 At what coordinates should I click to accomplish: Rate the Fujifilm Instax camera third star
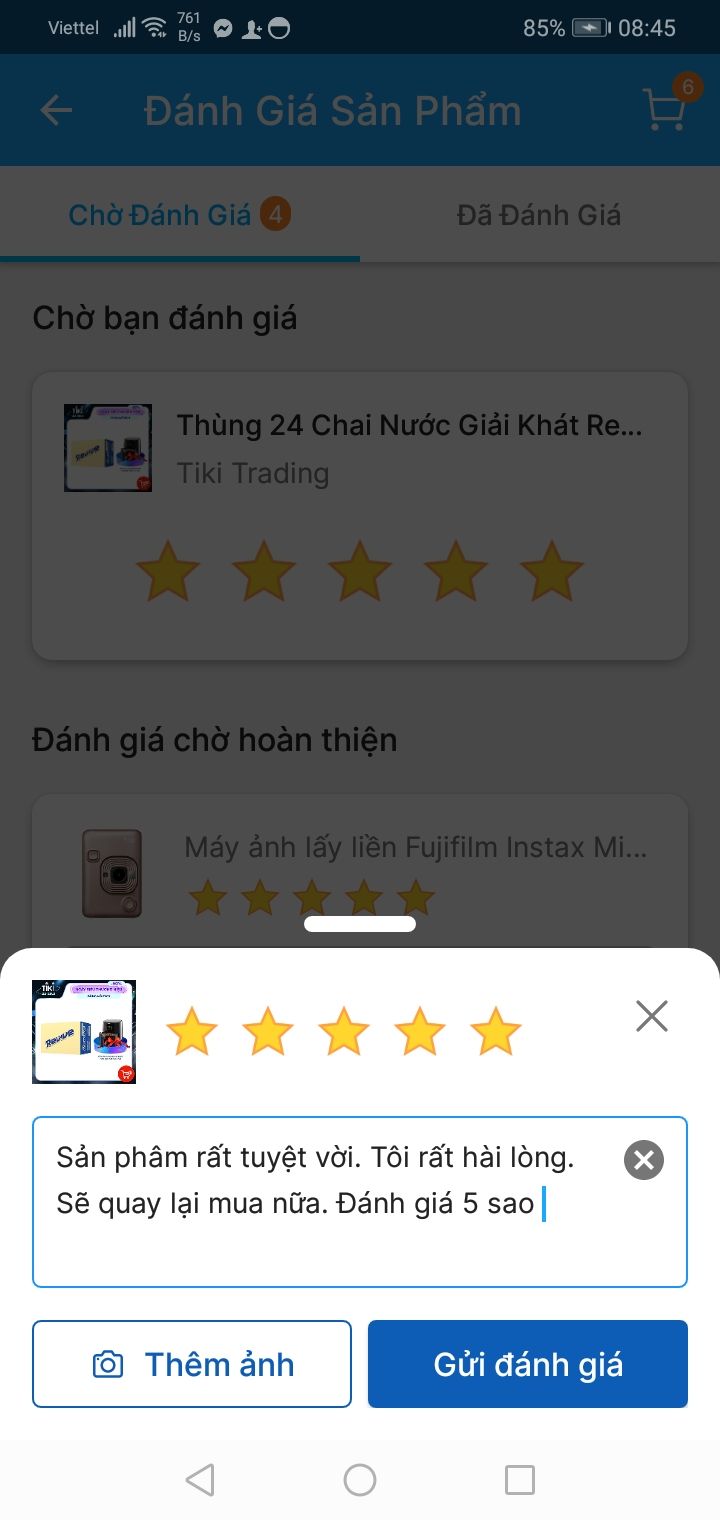coord(310,896)
